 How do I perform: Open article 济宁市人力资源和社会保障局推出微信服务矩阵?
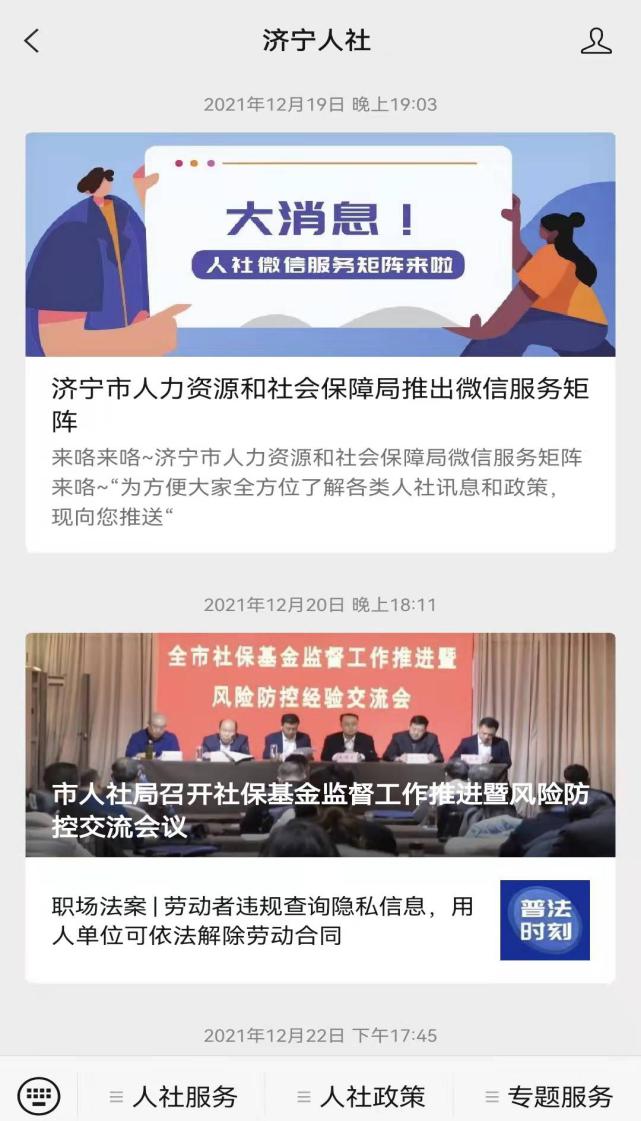pyautogui.click(x=320, y=404)
